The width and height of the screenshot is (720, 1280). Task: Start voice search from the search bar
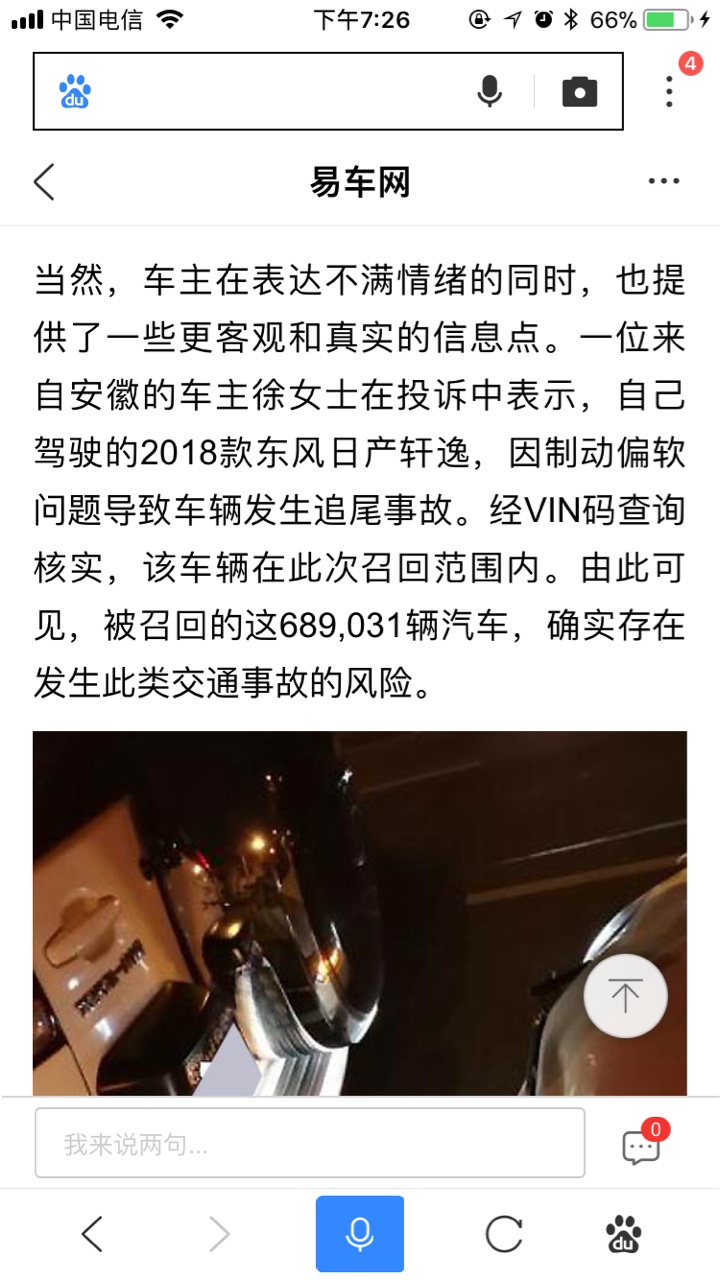tap(489, 92)
